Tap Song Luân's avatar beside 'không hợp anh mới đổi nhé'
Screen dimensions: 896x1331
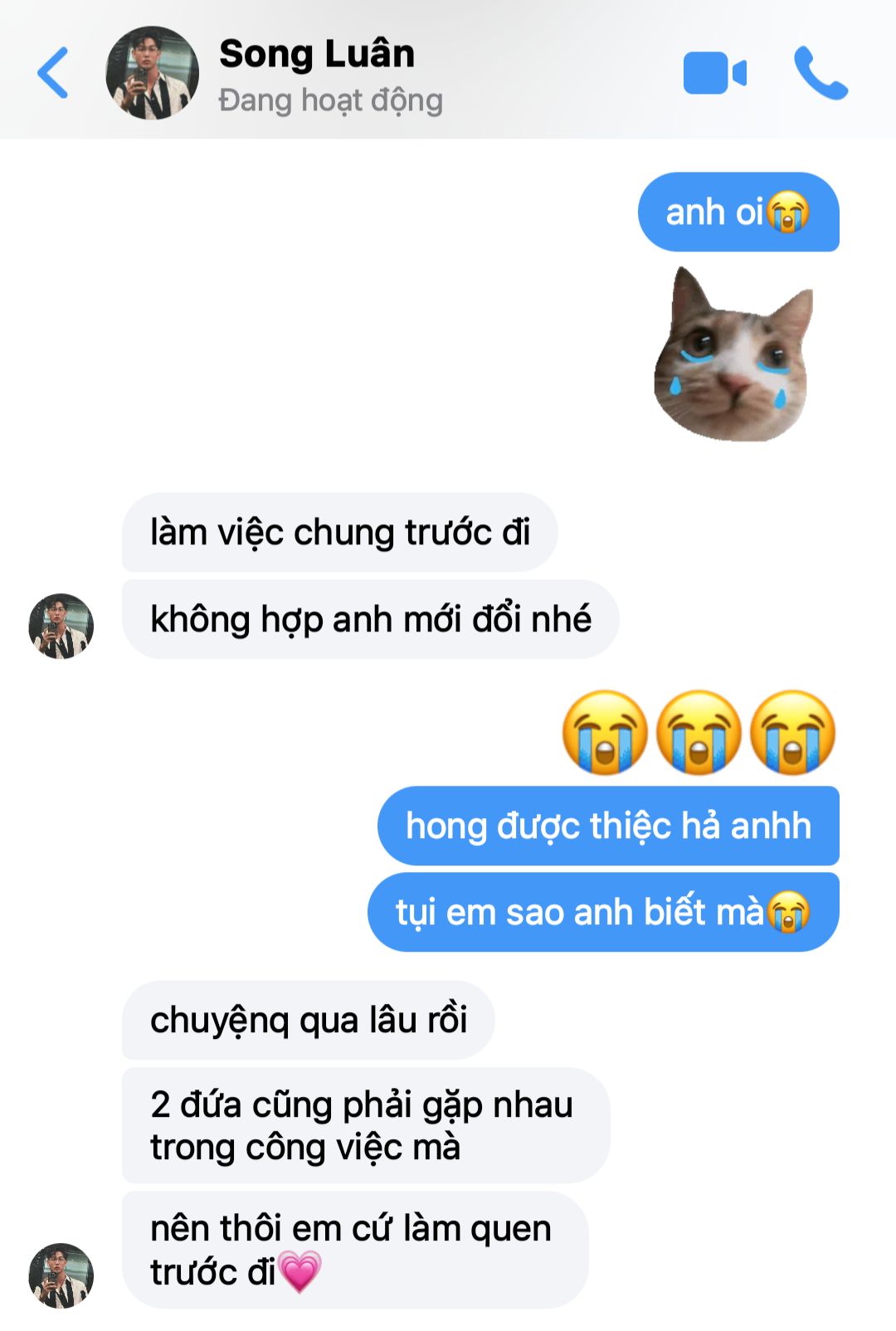[61, 626]
